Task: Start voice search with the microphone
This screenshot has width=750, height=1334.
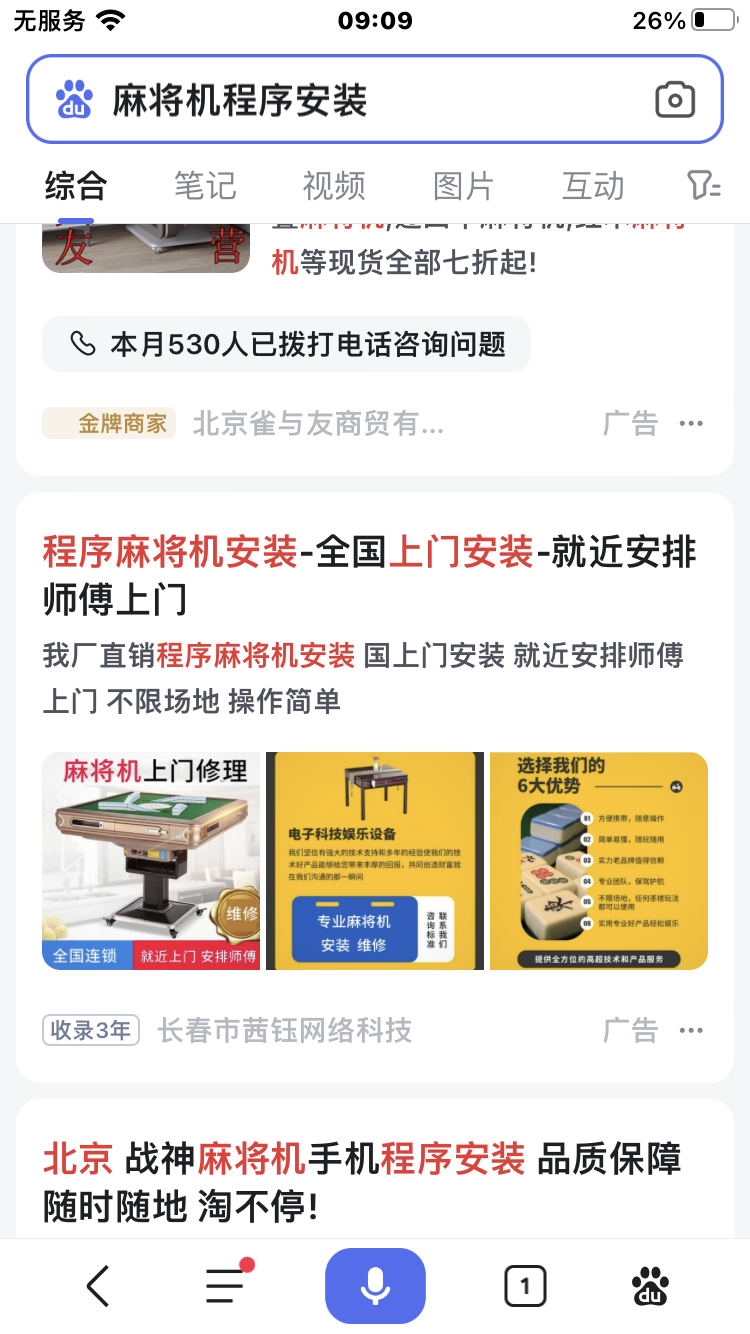Action: [375, 1286]
